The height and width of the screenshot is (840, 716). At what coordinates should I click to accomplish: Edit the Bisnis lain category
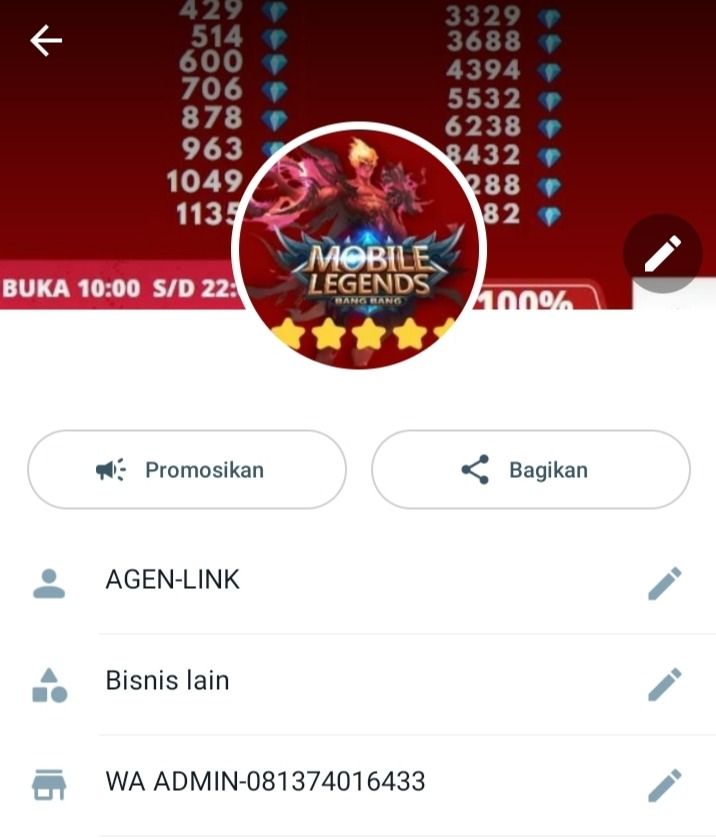pos(664,684)
